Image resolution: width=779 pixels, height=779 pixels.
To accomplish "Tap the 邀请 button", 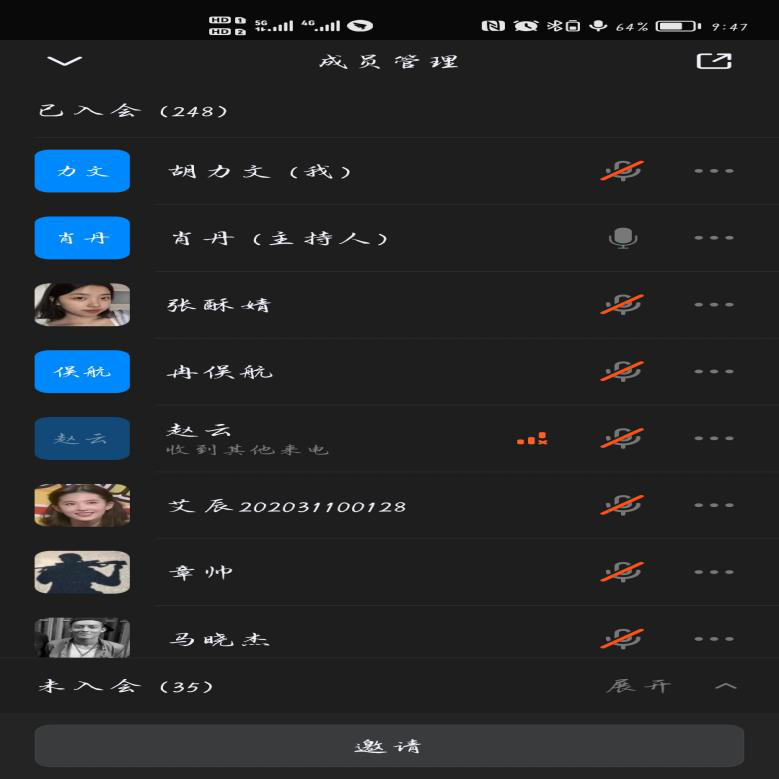I will 389,746.
